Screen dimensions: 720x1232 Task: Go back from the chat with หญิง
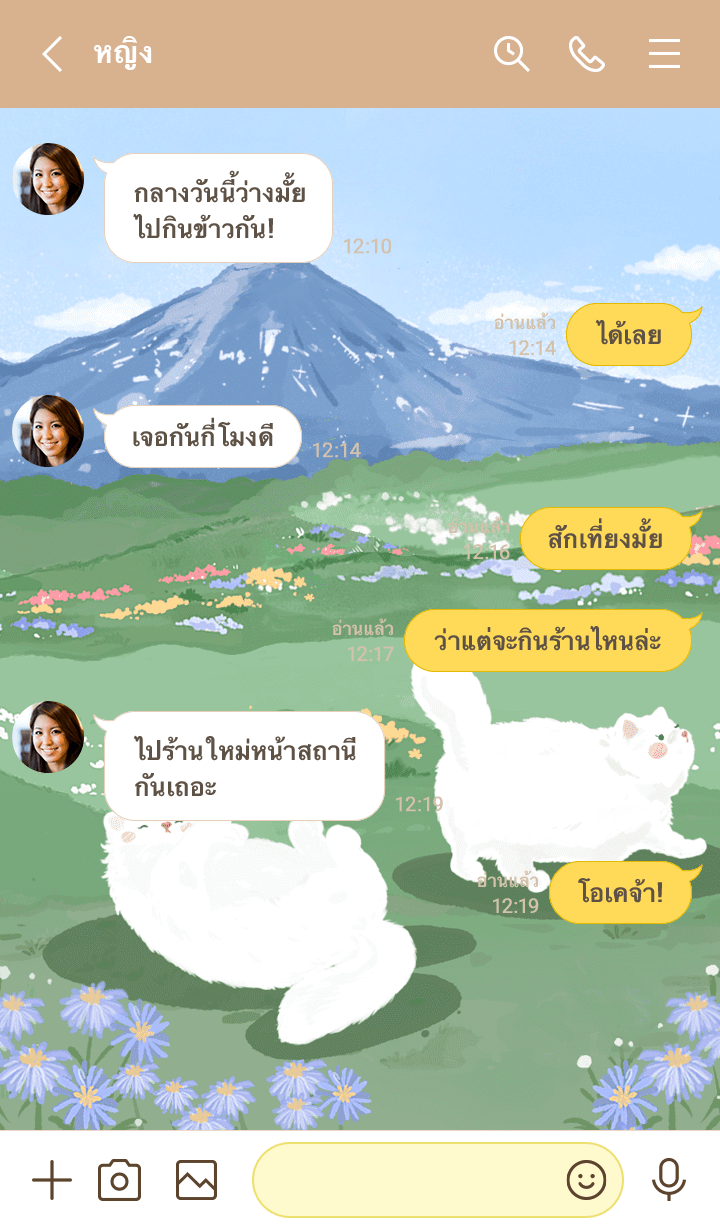click(x=52, y=54)
